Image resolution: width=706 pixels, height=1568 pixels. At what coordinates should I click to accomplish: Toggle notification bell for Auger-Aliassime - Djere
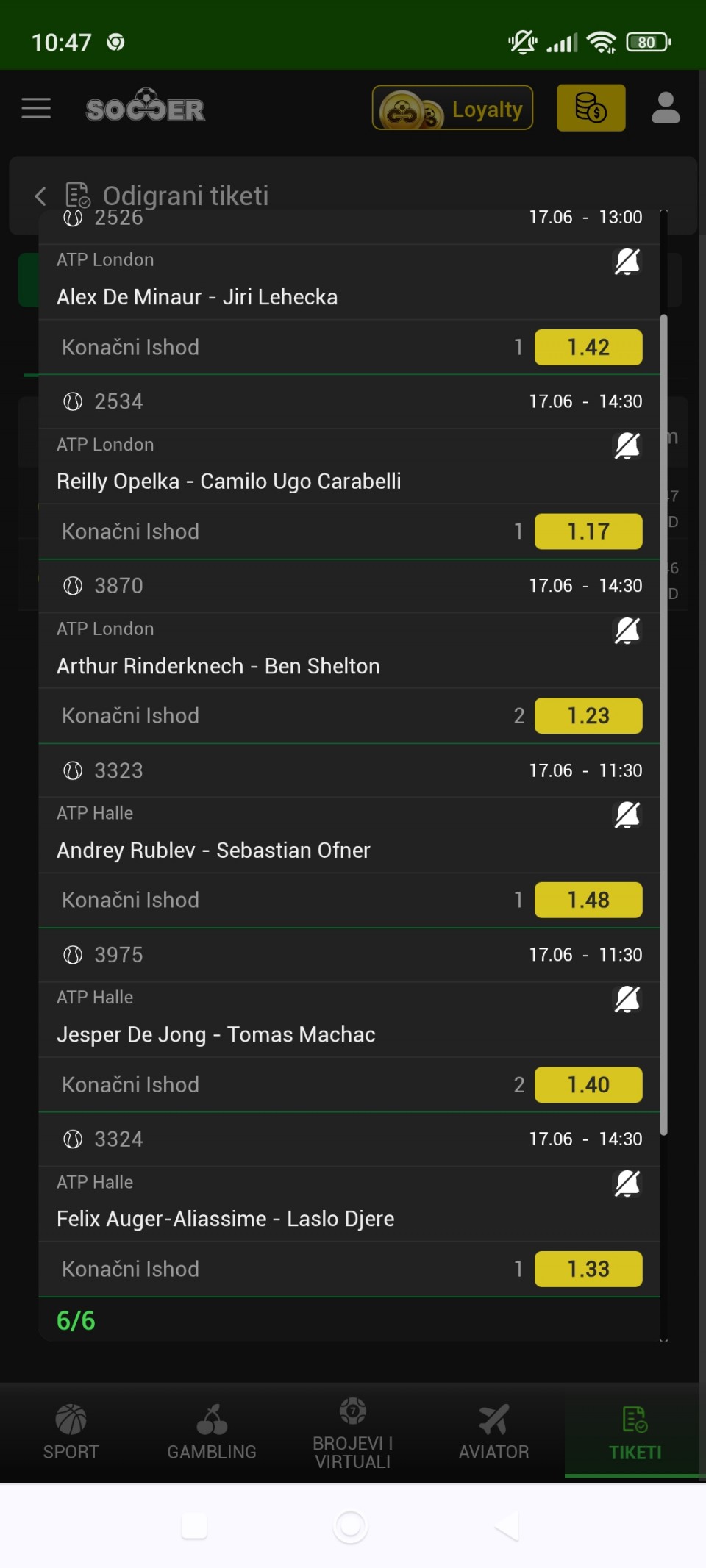click(627, 1184)
